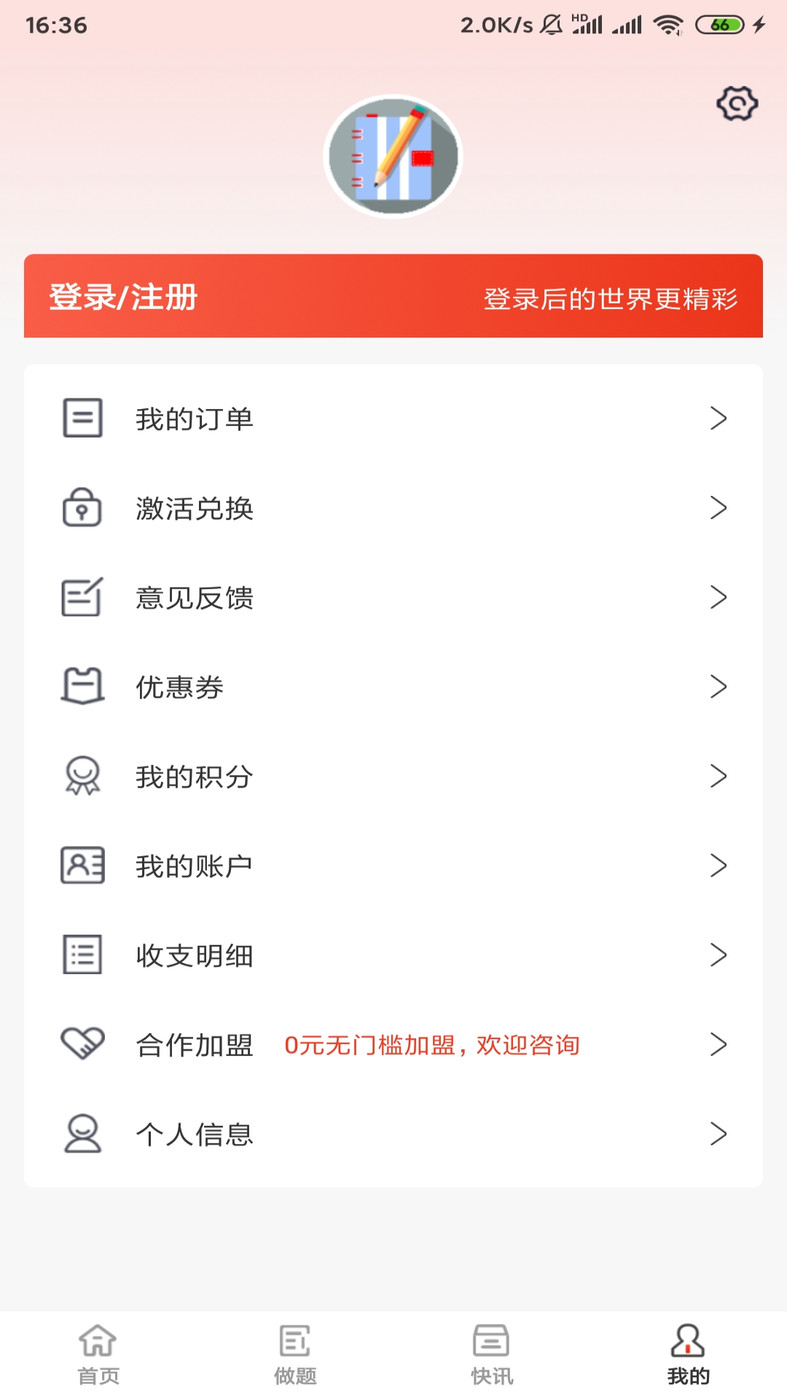Viewport: 787px width, 1400px height.
Task: Open the 我的订单 order icon
Action: point(83,418)
